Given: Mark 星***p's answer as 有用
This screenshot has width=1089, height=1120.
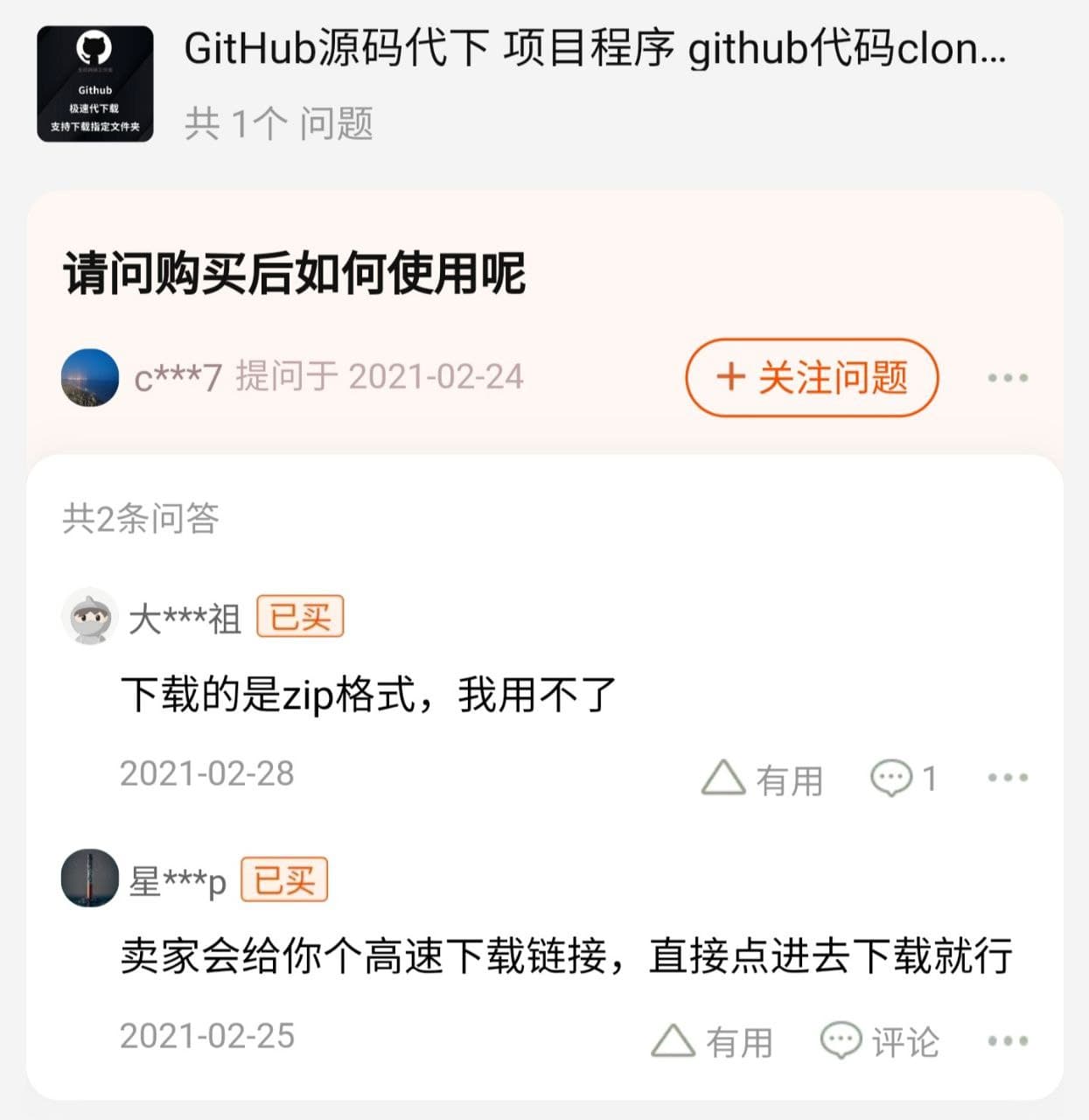Looking at the screenshot, I should (712, 1041).
